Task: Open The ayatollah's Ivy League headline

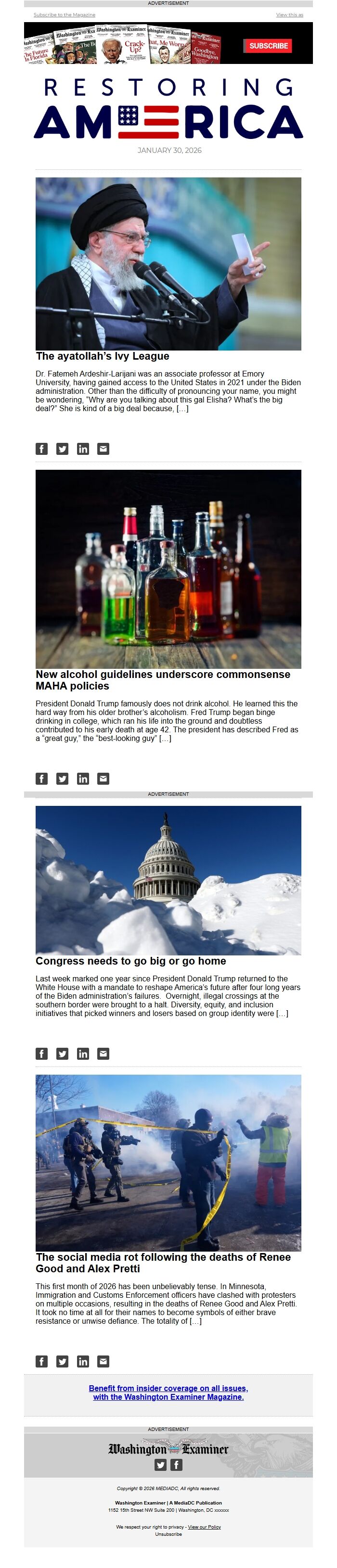Action: pyautogui.click(x=103, y=356)
